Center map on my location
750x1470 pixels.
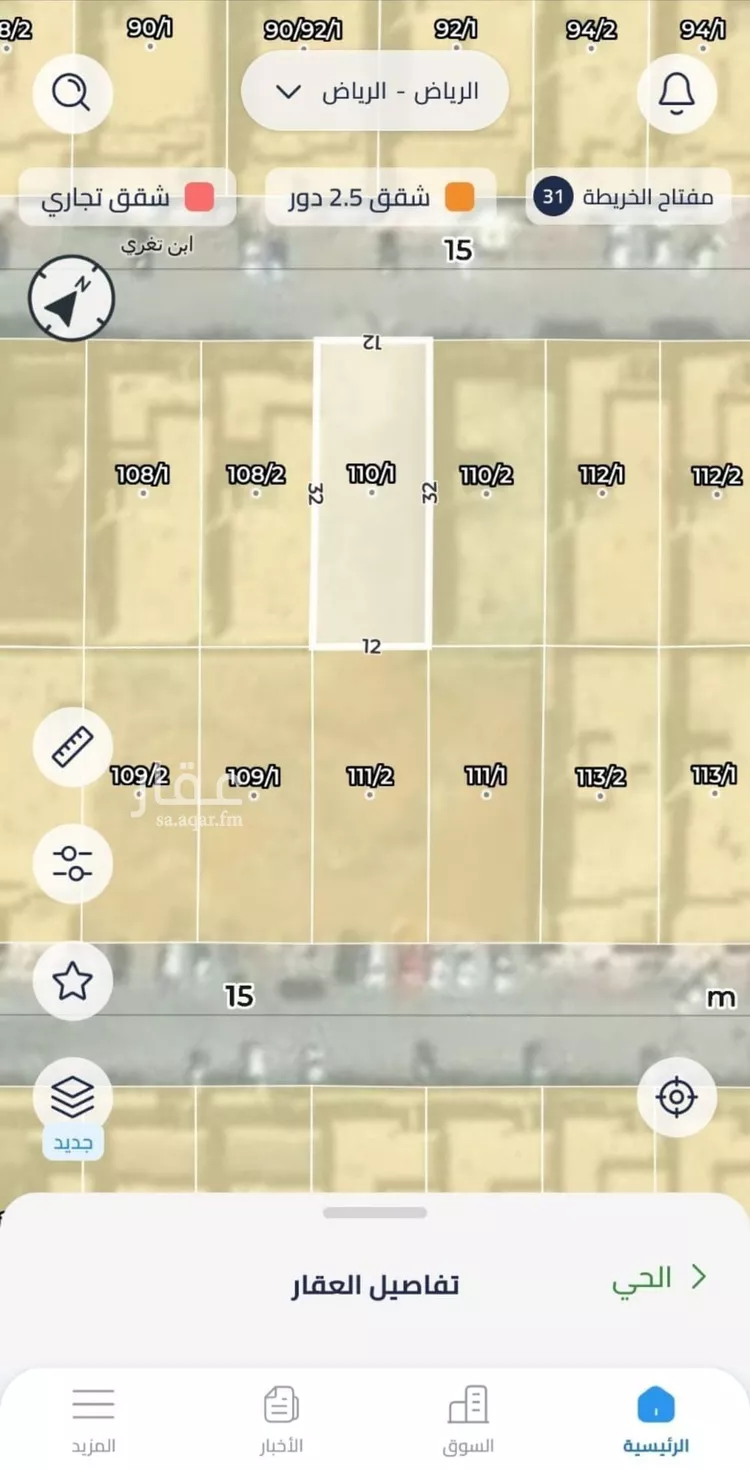click(x=677, y=1097)
